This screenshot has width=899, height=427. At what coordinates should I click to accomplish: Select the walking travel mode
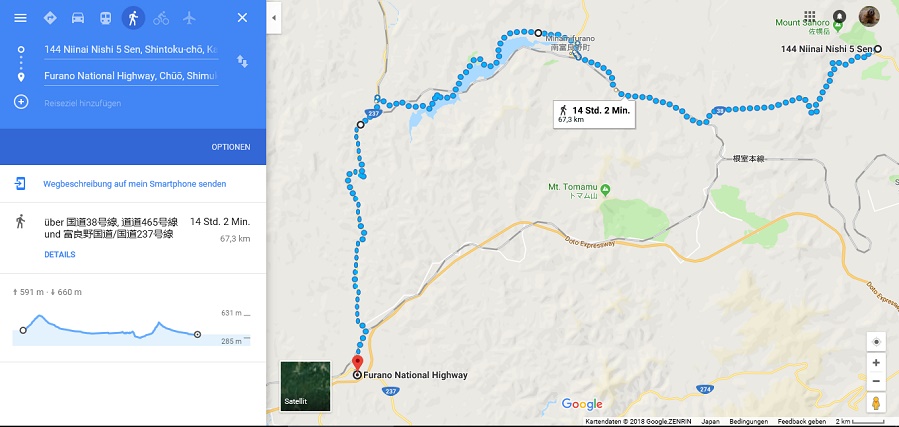(x=133, y=18)
